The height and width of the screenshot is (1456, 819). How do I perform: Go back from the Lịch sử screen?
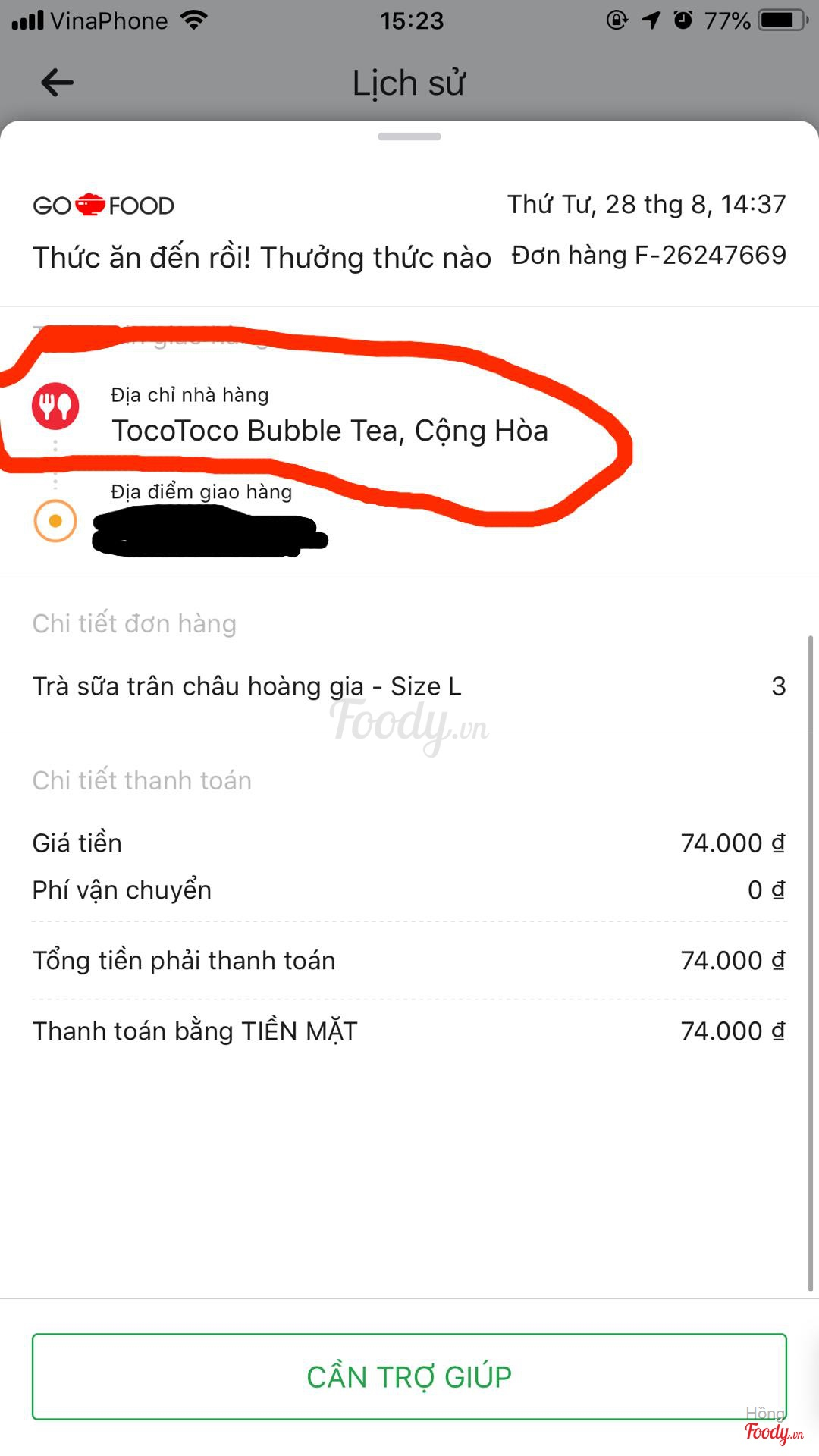pyautogui.click(x=57, y=83)
